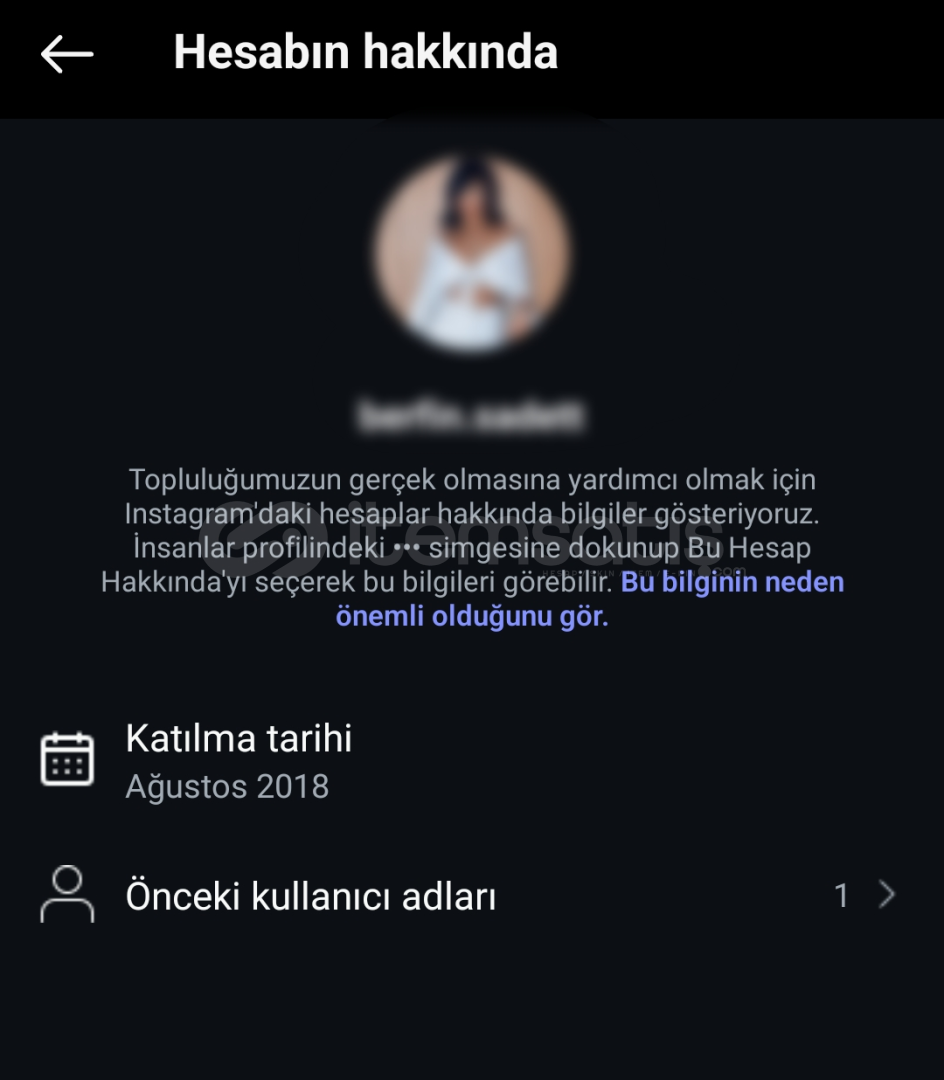The width and height of the screenshot is (944, 1080).
Task: Open Önceki kullanıcı adları row
Action: [x=470, y=896]
